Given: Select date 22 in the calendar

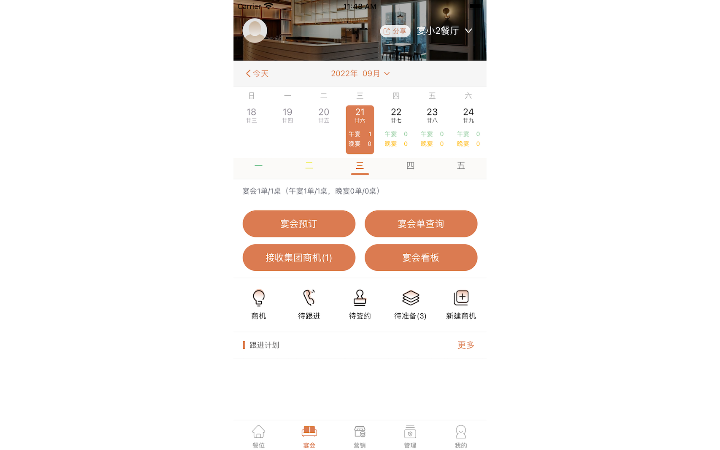Looking at the screenshot, I should coord(396,116).
